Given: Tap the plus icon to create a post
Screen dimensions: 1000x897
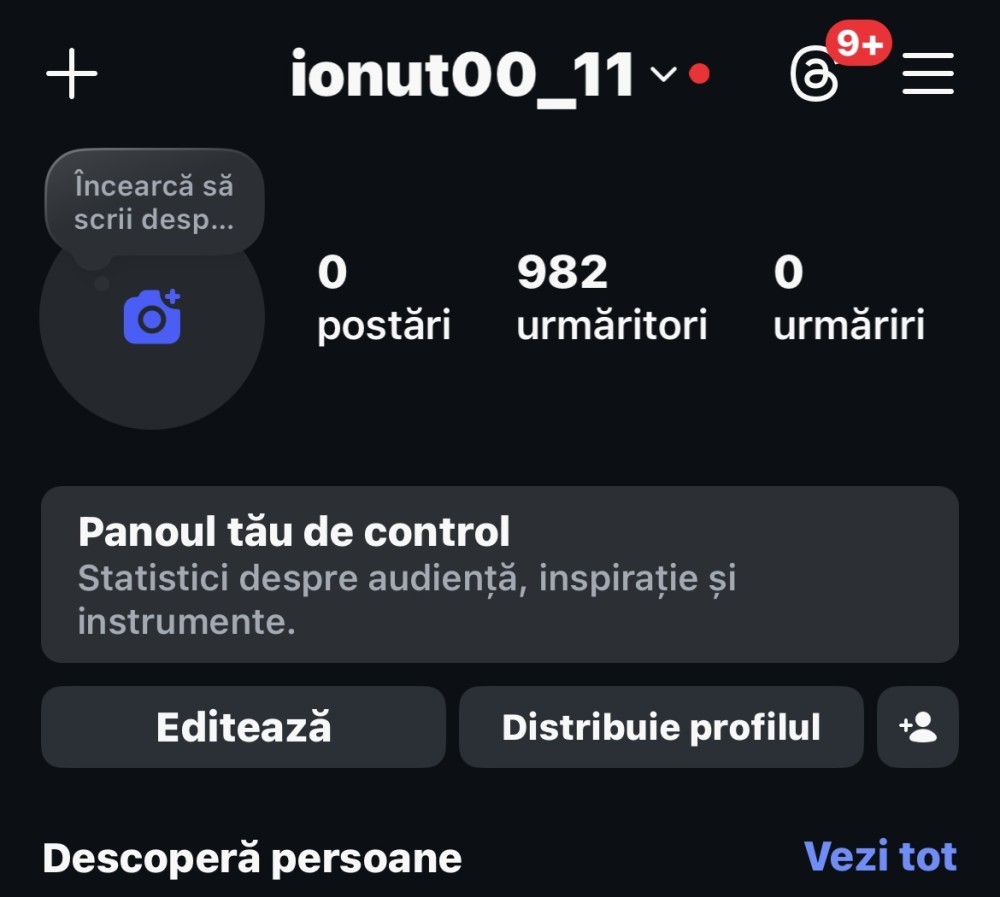Looking at the screenshot, I should coord(72,75).
